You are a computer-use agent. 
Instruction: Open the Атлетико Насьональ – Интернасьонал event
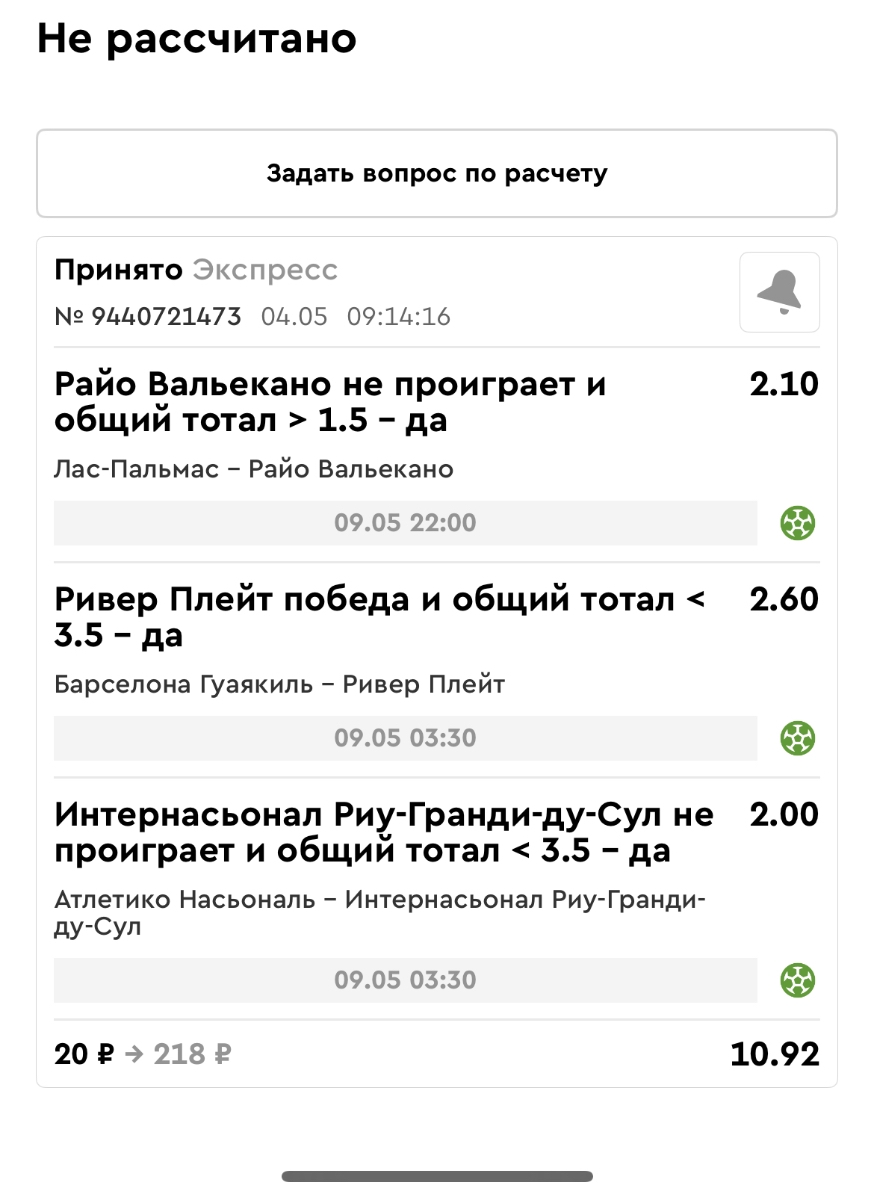(x=380, y=912)
